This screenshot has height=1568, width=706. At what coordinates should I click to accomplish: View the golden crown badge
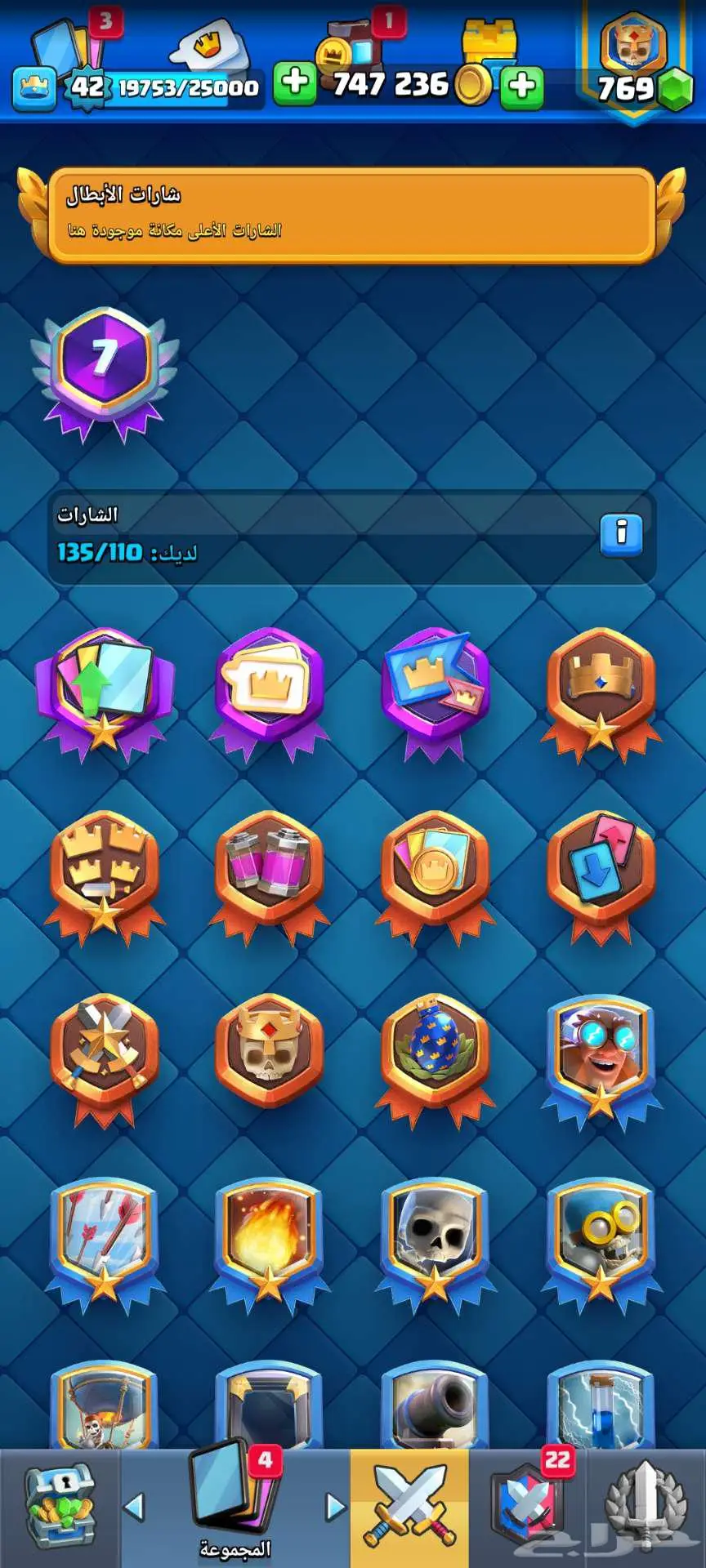point(601,690)
